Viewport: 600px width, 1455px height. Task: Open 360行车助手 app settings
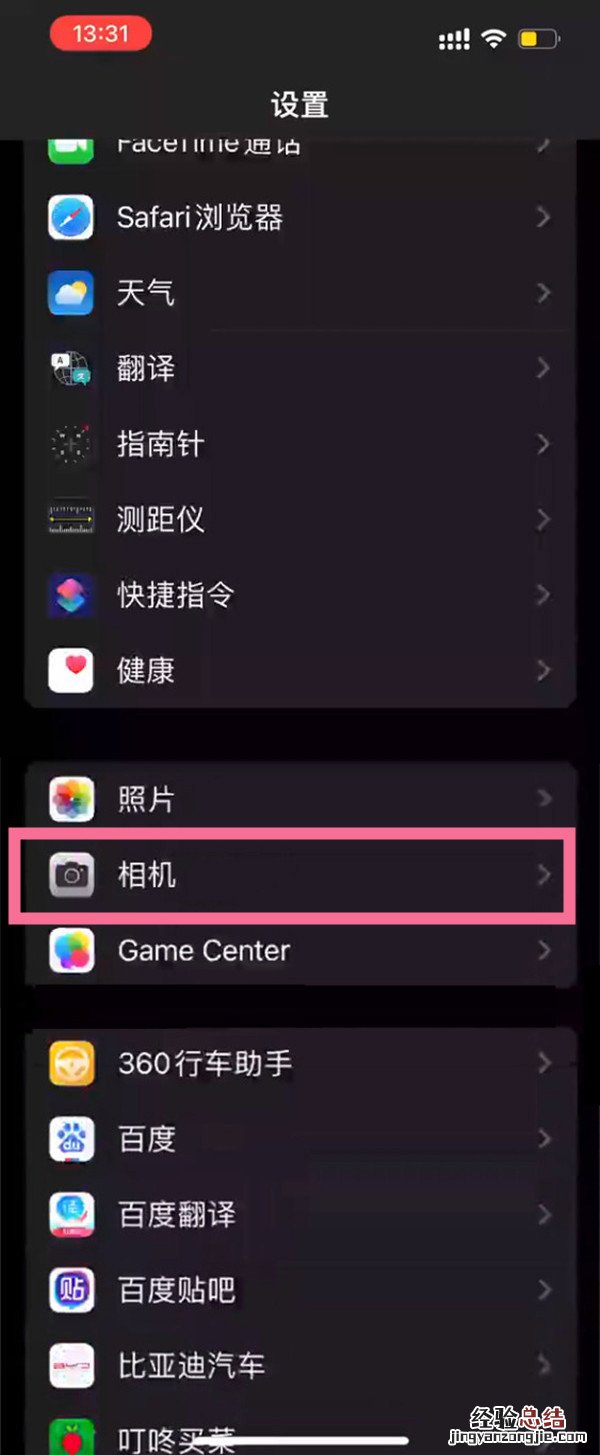click(300, 1063)
